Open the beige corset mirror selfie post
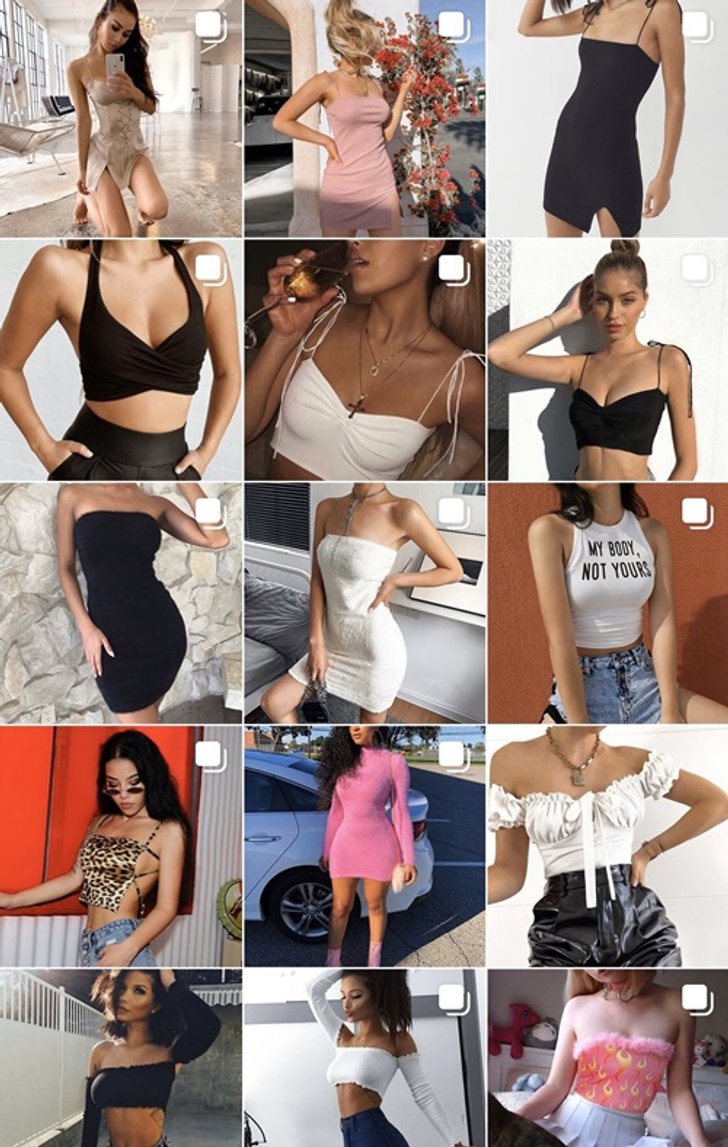This screenshot has width=728, height=1147. coord(120,118)
